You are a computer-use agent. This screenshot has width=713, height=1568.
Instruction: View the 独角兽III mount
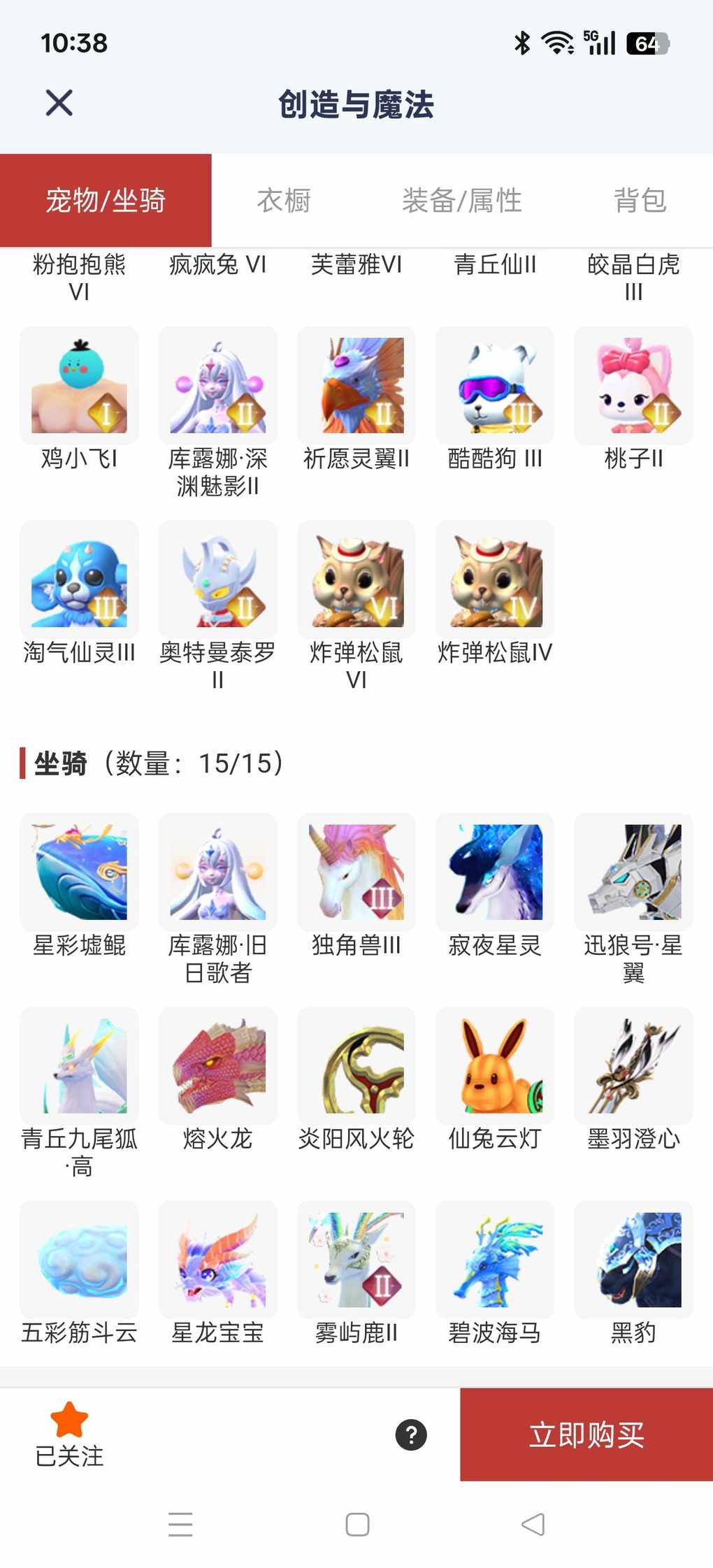[x=356, y=872]
